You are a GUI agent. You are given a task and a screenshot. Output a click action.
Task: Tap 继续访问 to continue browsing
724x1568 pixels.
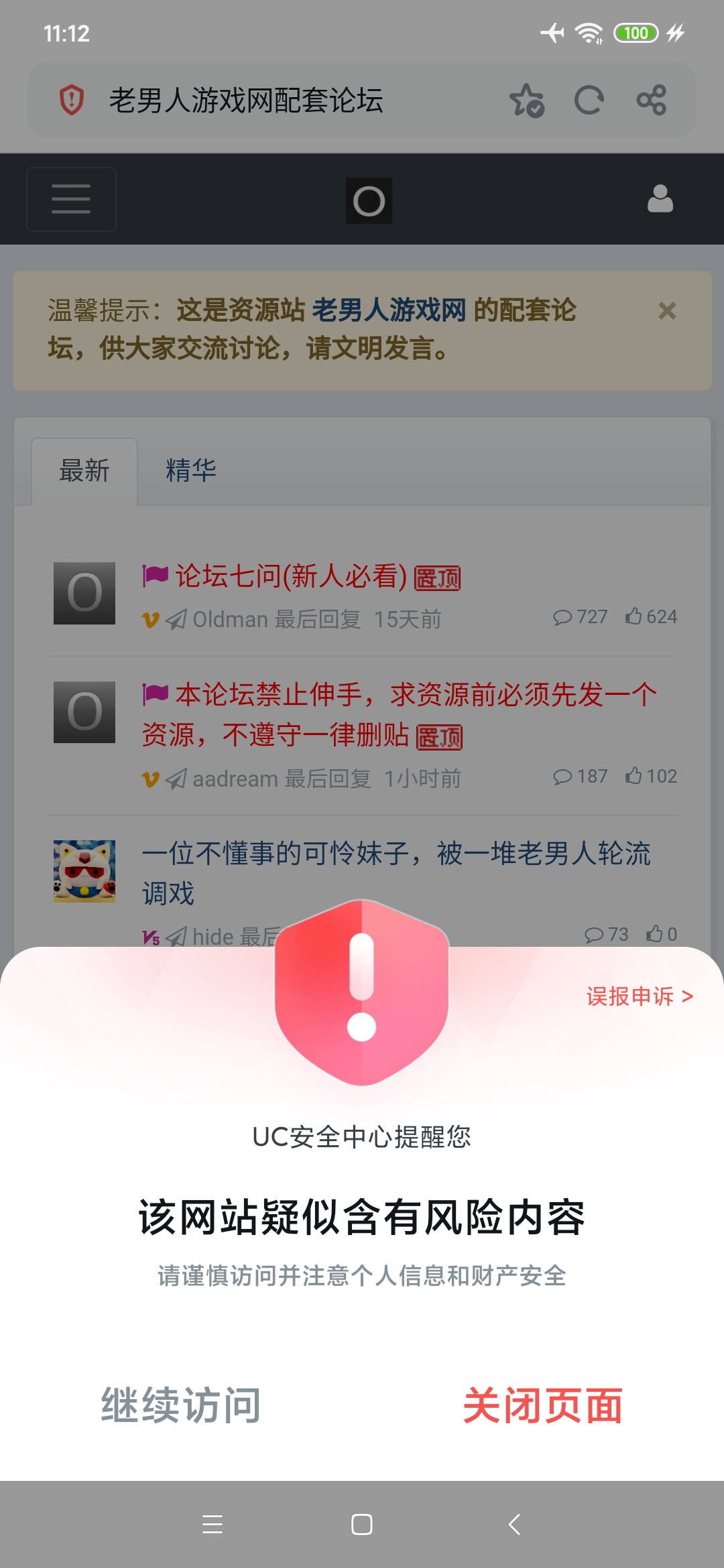point(180,1404)
